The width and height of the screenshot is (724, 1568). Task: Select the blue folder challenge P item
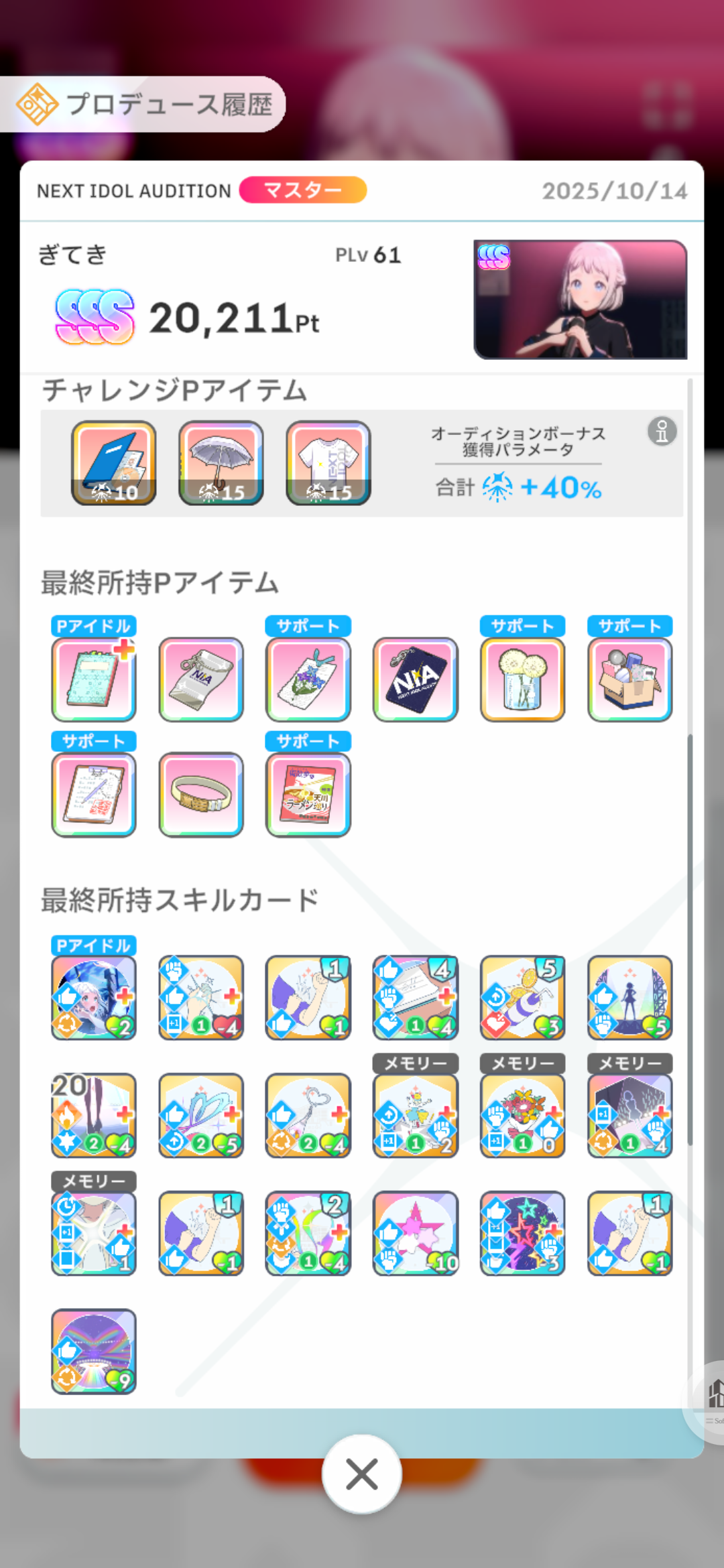(114, 463)
